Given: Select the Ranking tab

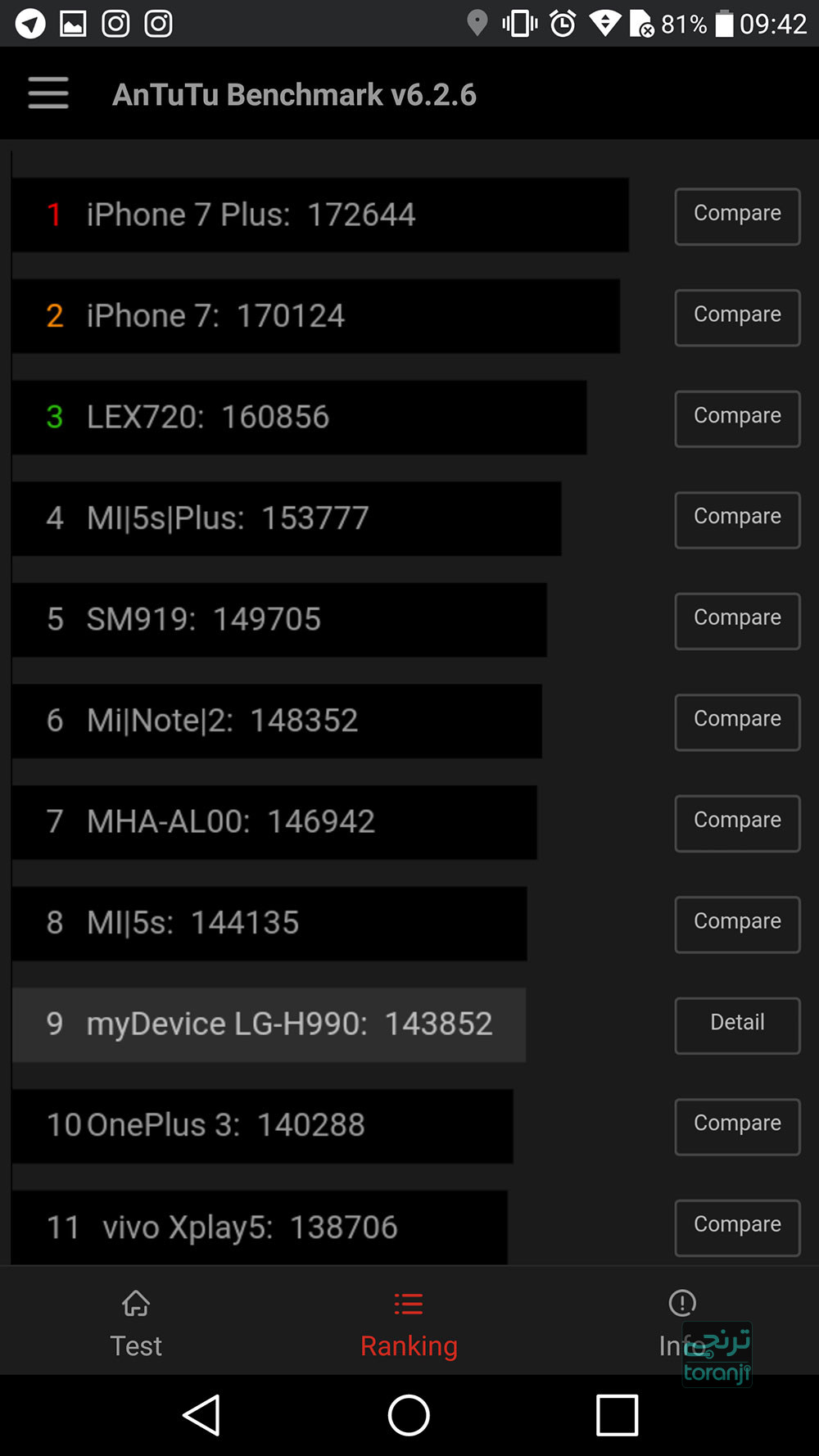Looking at the screenshot, I should pyautogui.click(x=409, y=1325).
